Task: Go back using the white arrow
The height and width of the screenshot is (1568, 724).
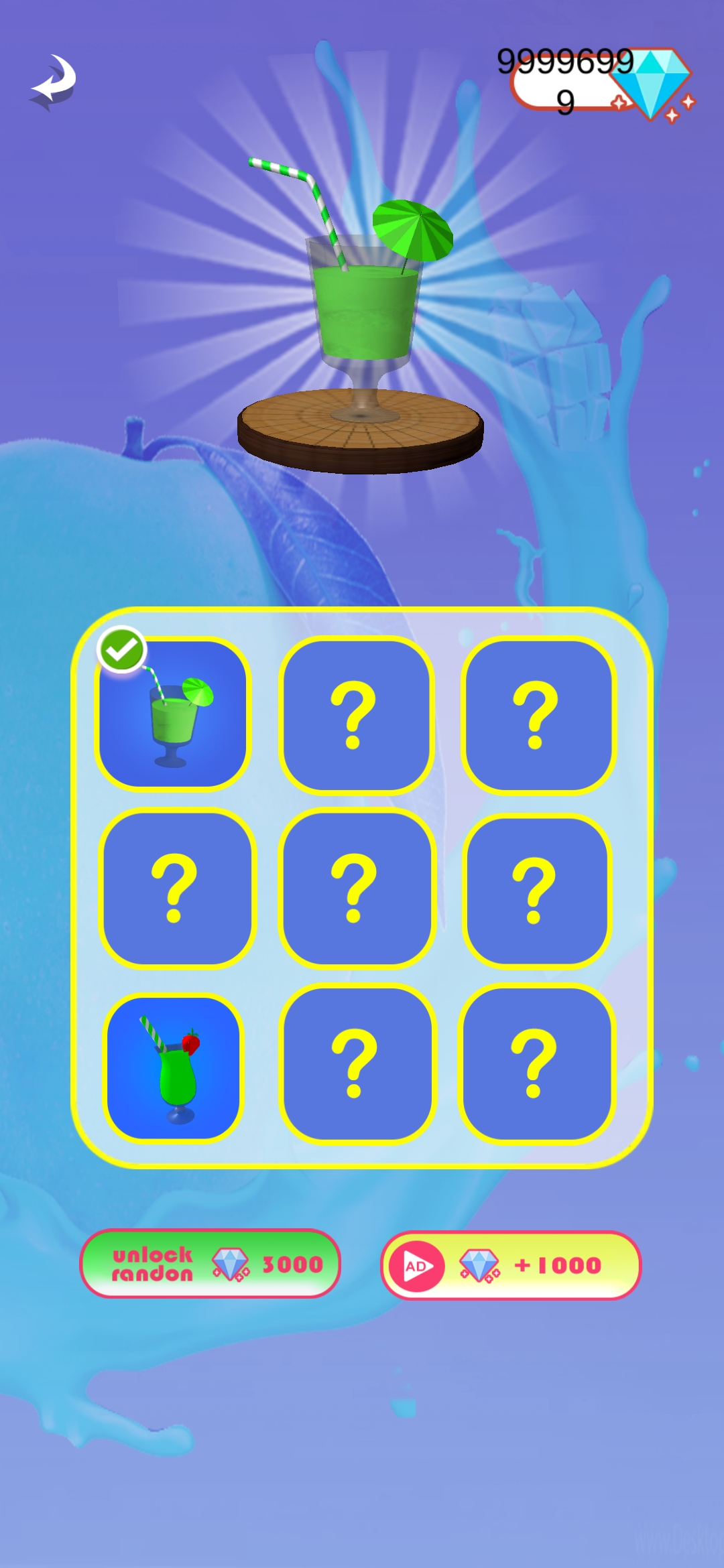Action: click(54, 83)
